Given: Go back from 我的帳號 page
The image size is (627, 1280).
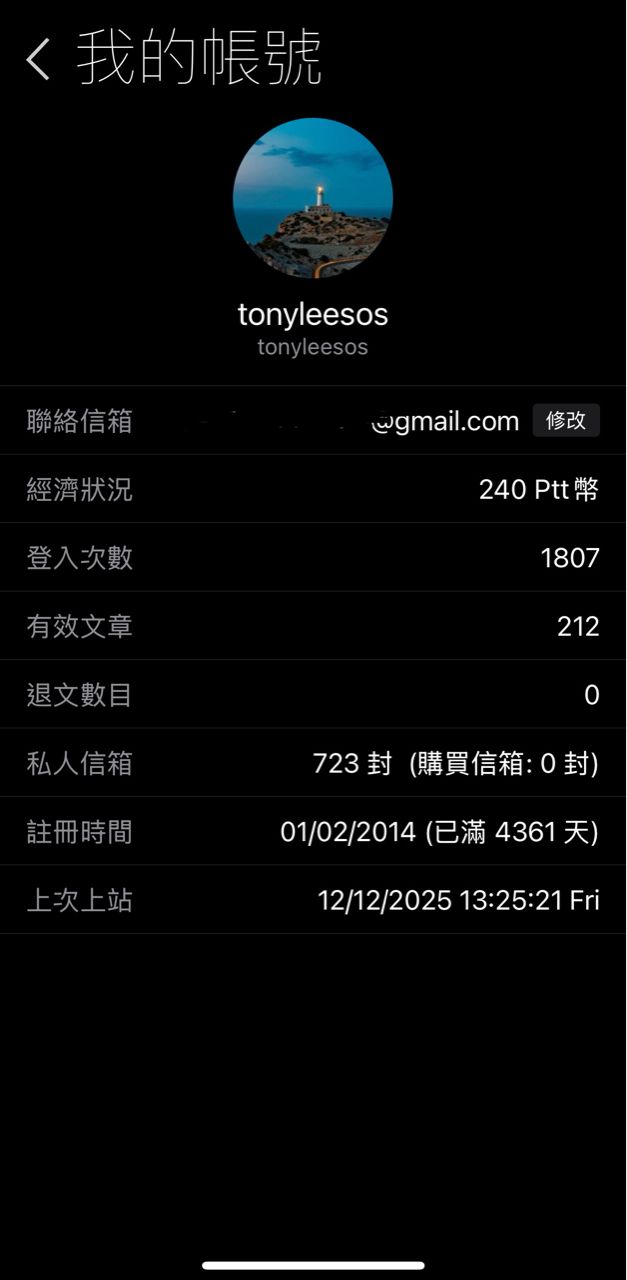Looking at the screenshot, I should tap(38, 60).
